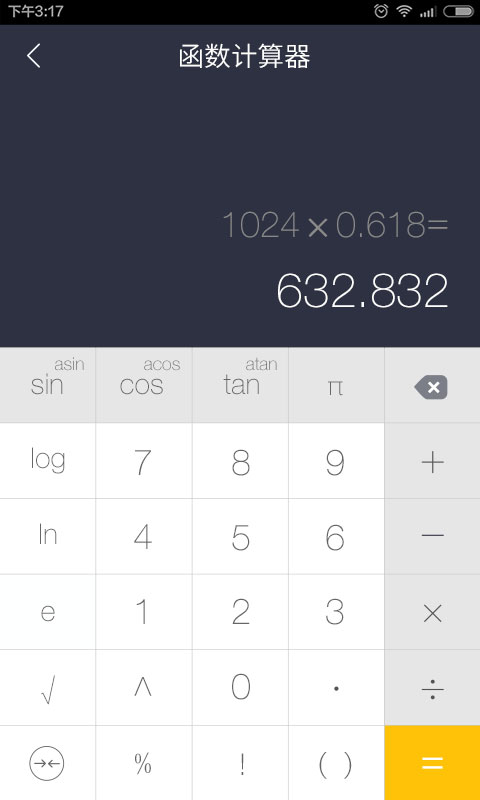Insert the π constant

click(x=336, y=385)
